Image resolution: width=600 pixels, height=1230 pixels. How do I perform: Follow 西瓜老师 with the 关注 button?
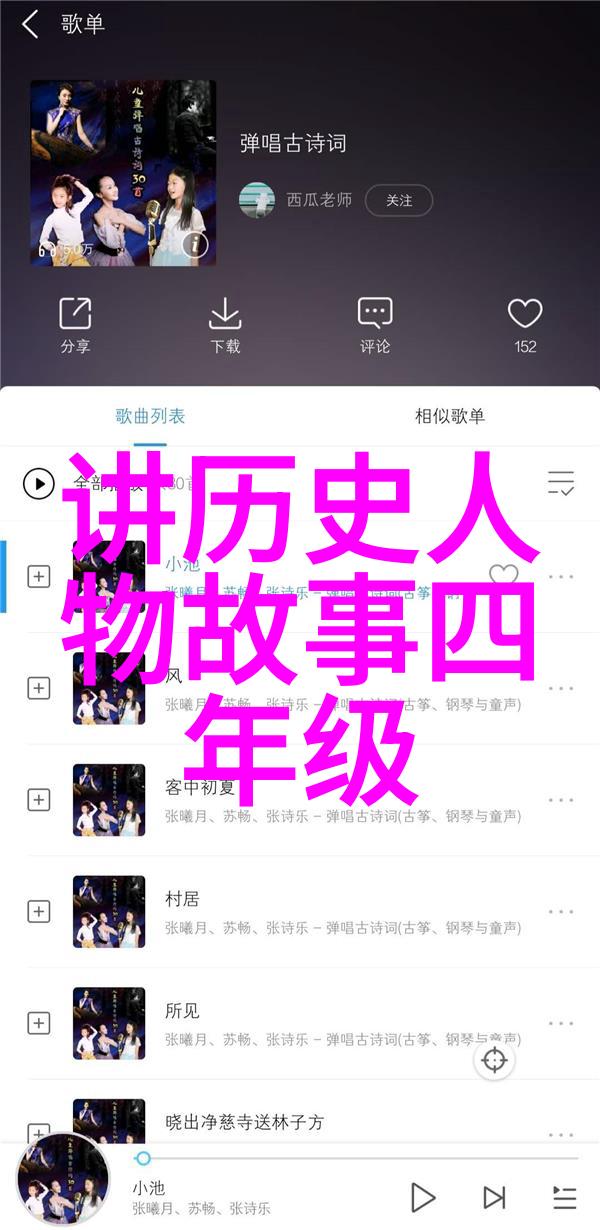point(398,200)
